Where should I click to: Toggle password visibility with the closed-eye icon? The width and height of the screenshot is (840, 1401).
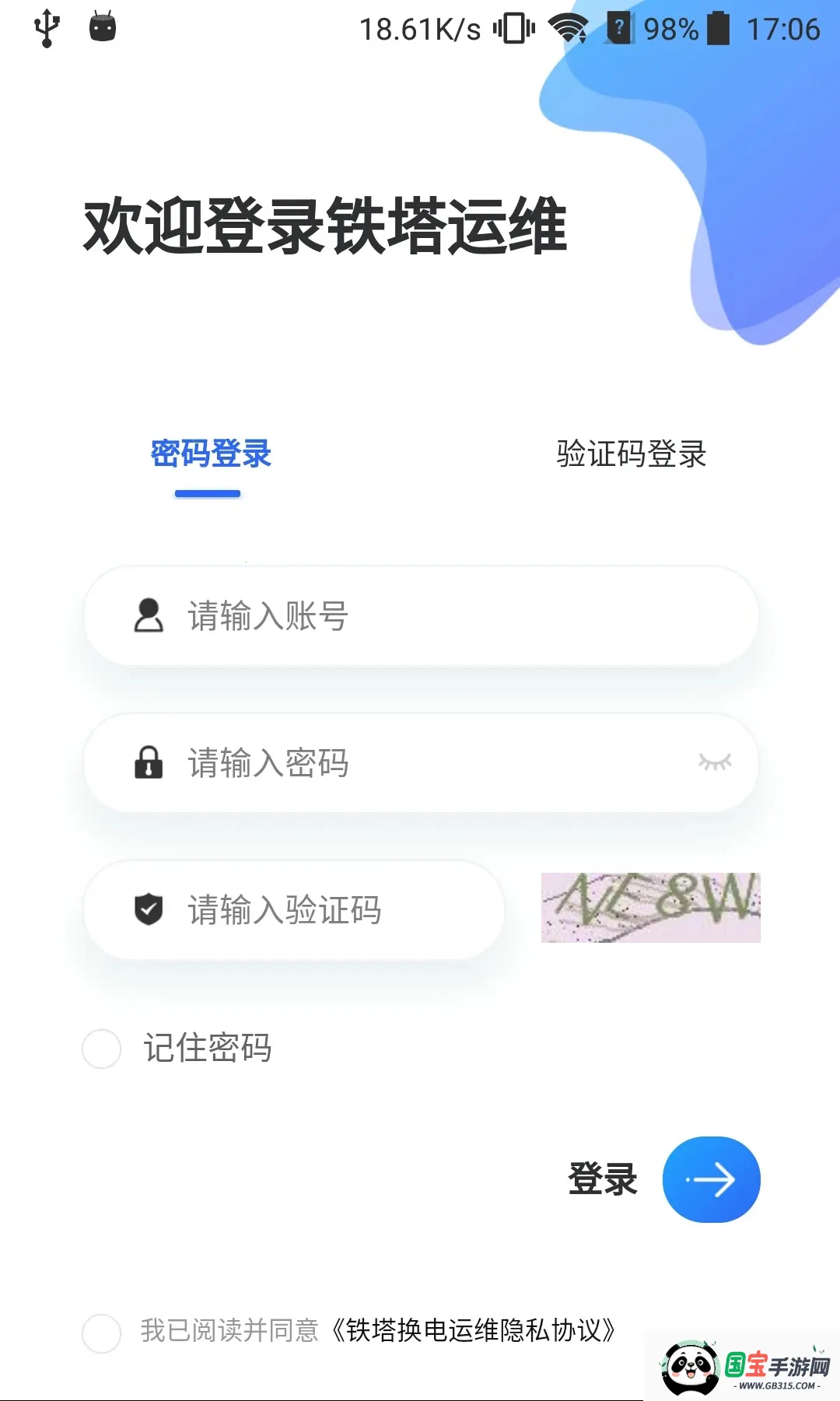[717, 763]
